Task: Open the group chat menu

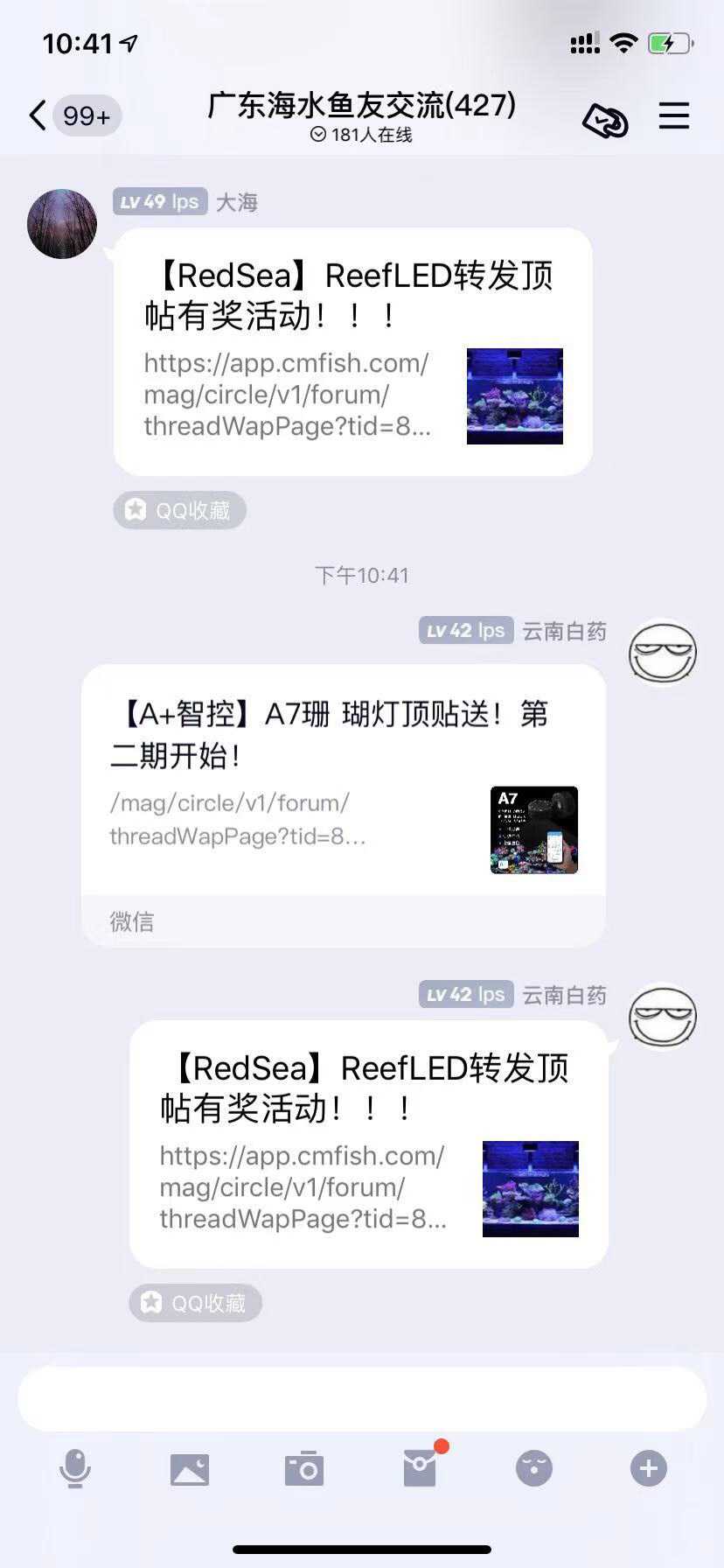Action: coord(673,115)
